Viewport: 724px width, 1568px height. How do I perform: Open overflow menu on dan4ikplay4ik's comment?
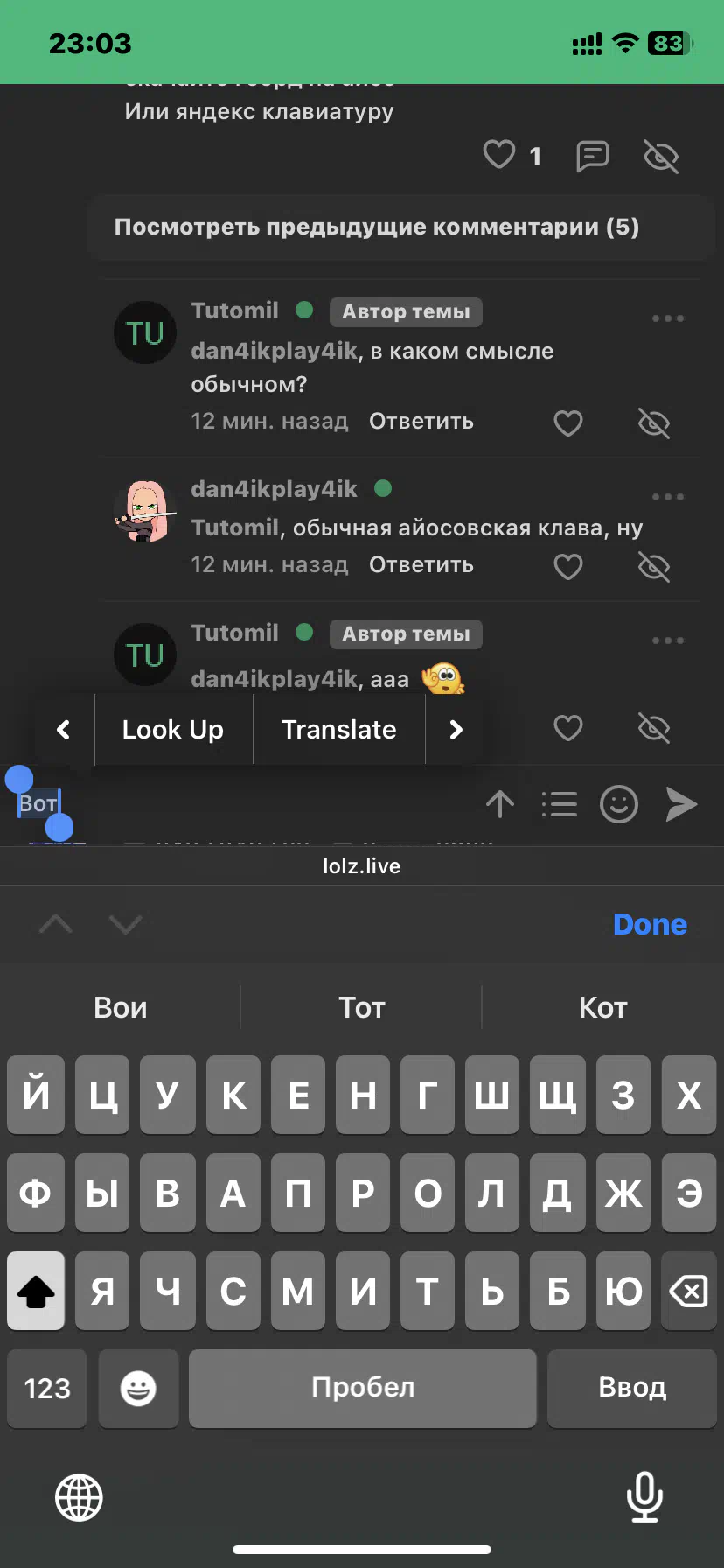coord(668,497)
